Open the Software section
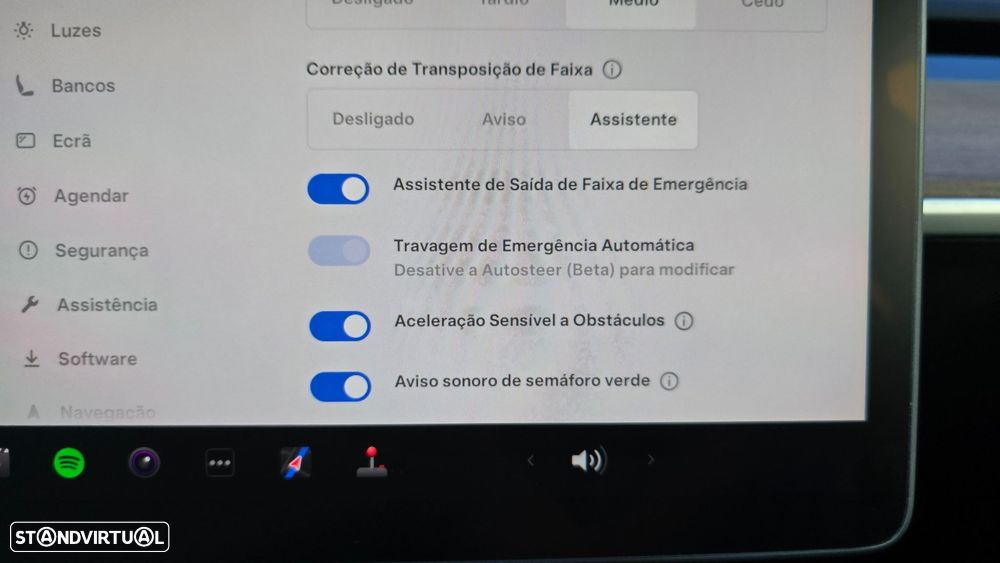This screenshot has width=1000, height=563. click(x=96, y=359)
